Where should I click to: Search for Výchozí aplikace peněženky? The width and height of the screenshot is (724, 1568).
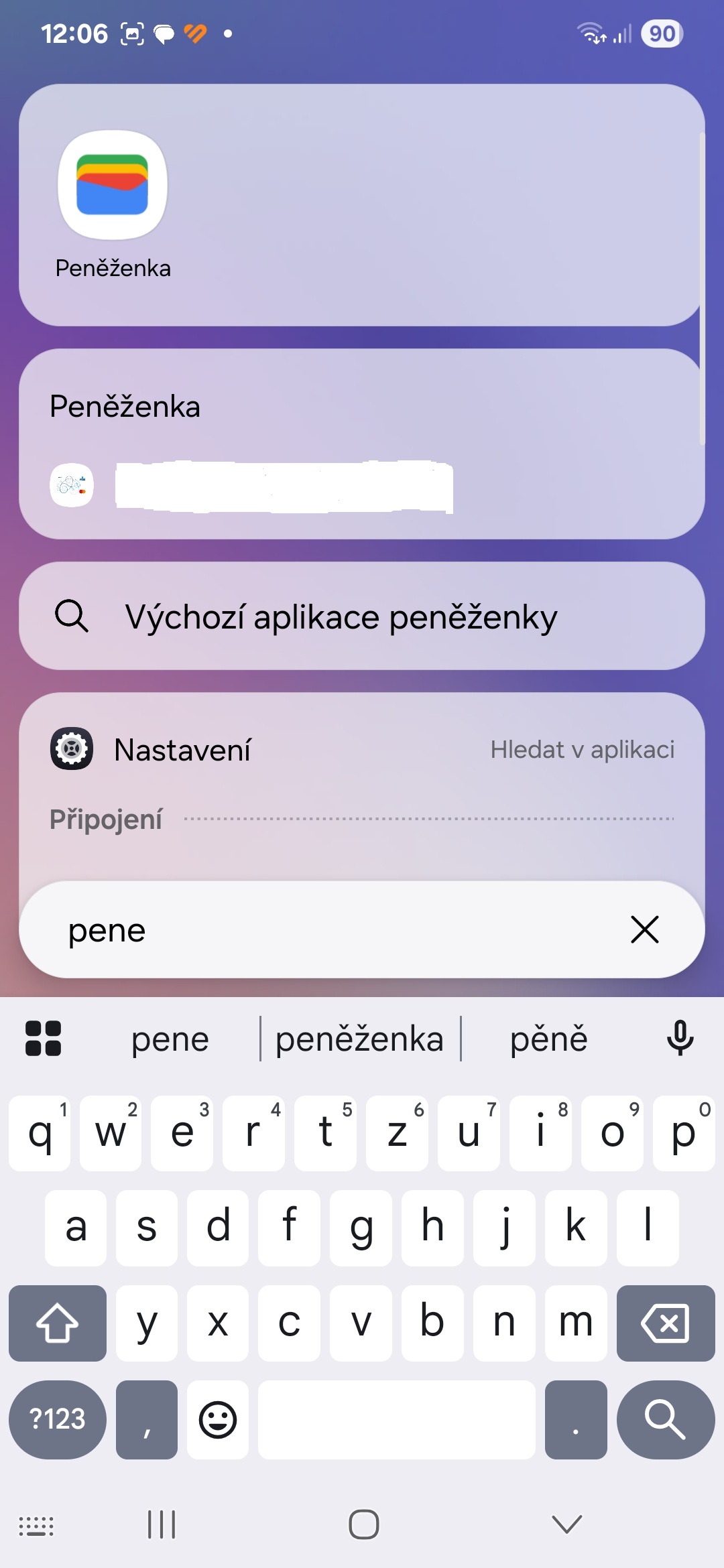(x=362, y=616)
